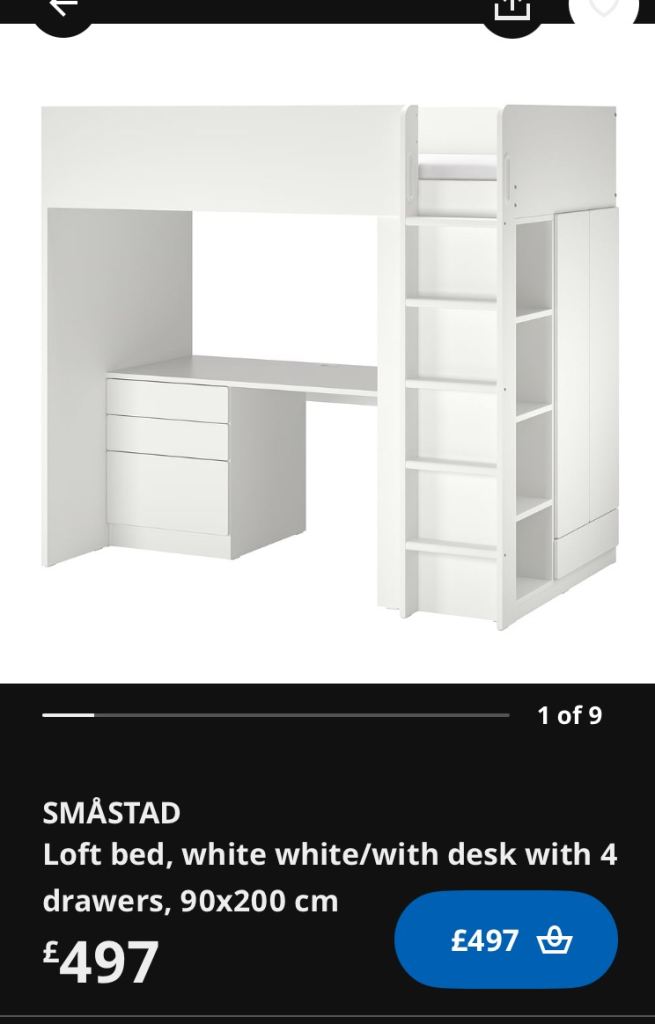Add the loft bed to favourites
The height and width of the screenshot is (1024, 655).
[x=603, y=9]
